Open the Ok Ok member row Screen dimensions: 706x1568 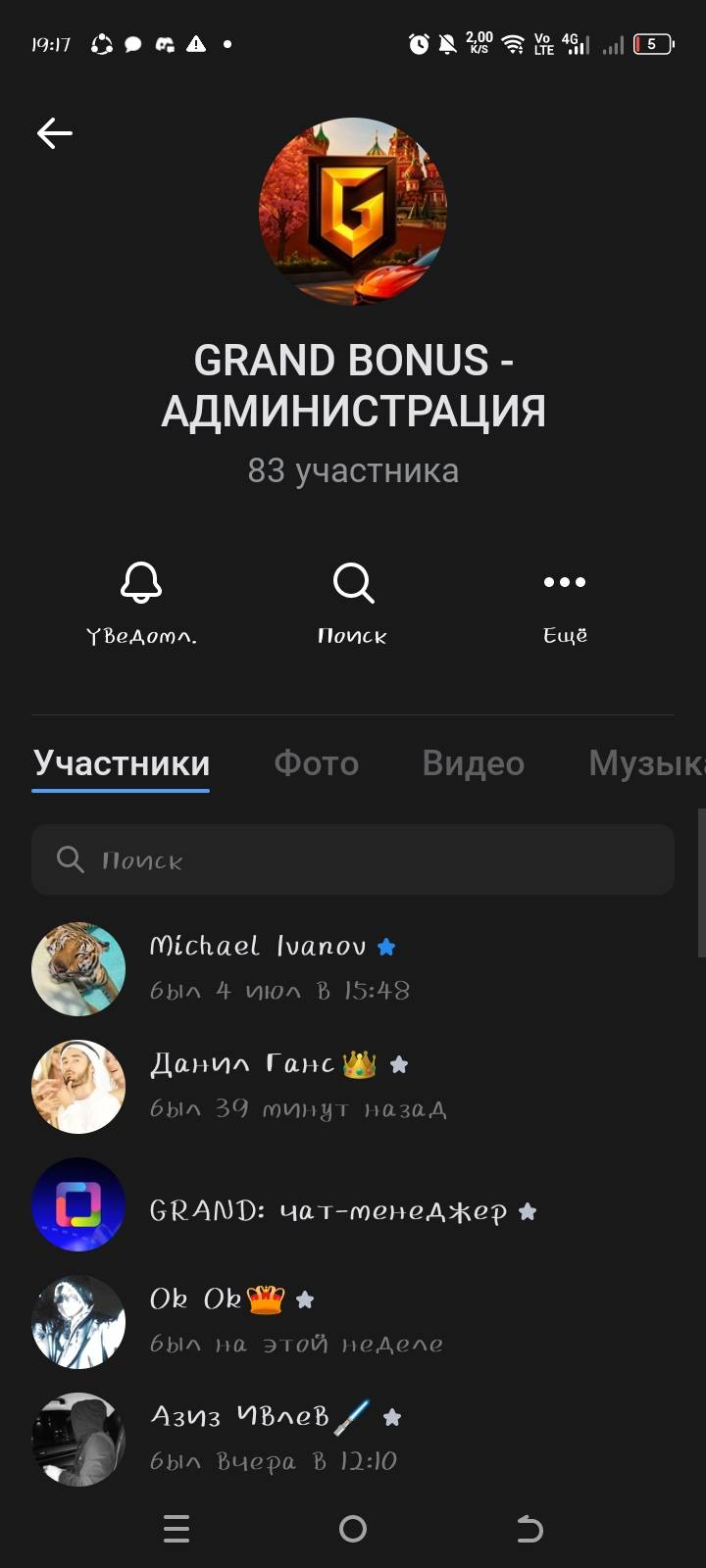pyautogui.click(x=353, y=1321)
